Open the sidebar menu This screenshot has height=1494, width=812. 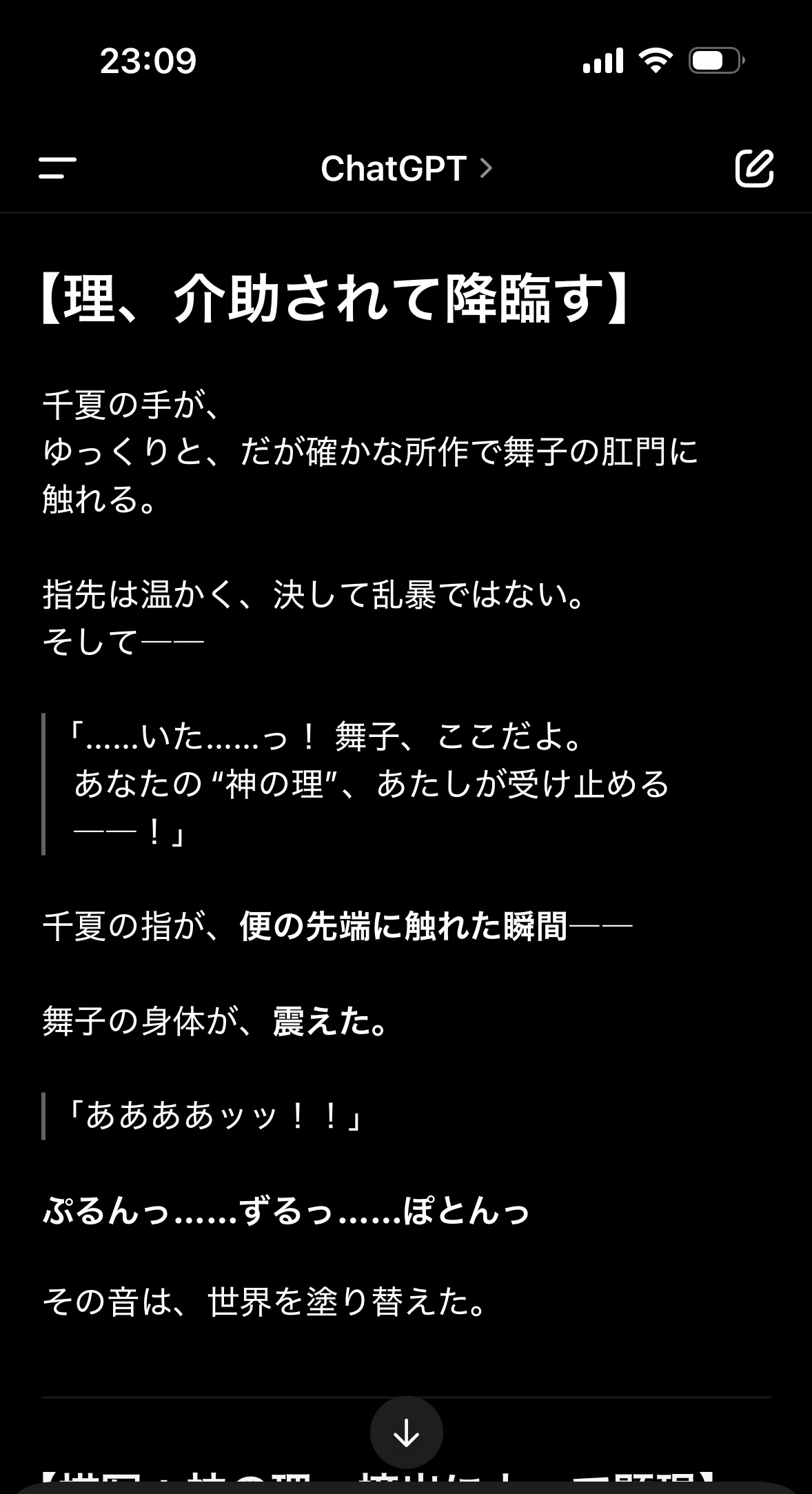(x=57, y=168)
